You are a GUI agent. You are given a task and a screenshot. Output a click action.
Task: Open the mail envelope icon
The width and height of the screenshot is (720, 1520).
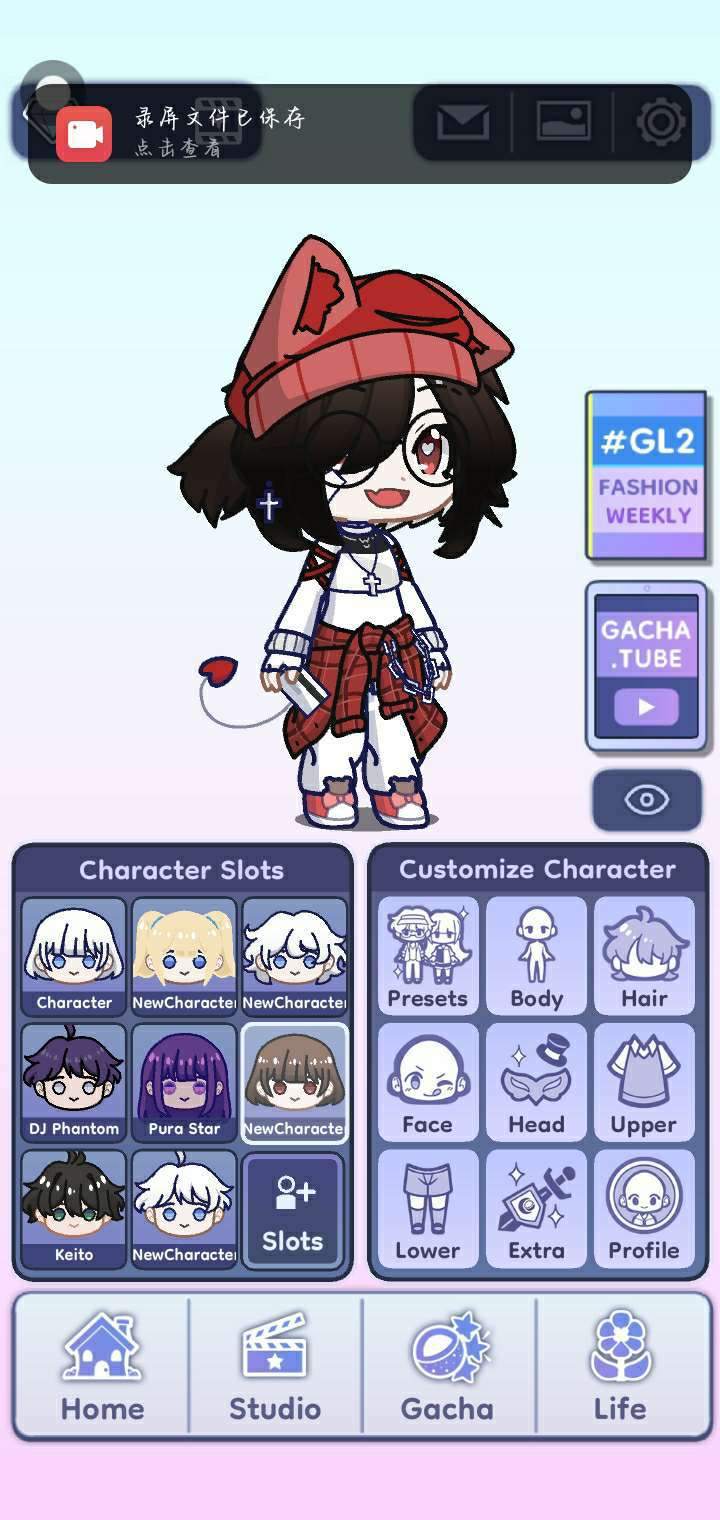(x=463, y=123)
